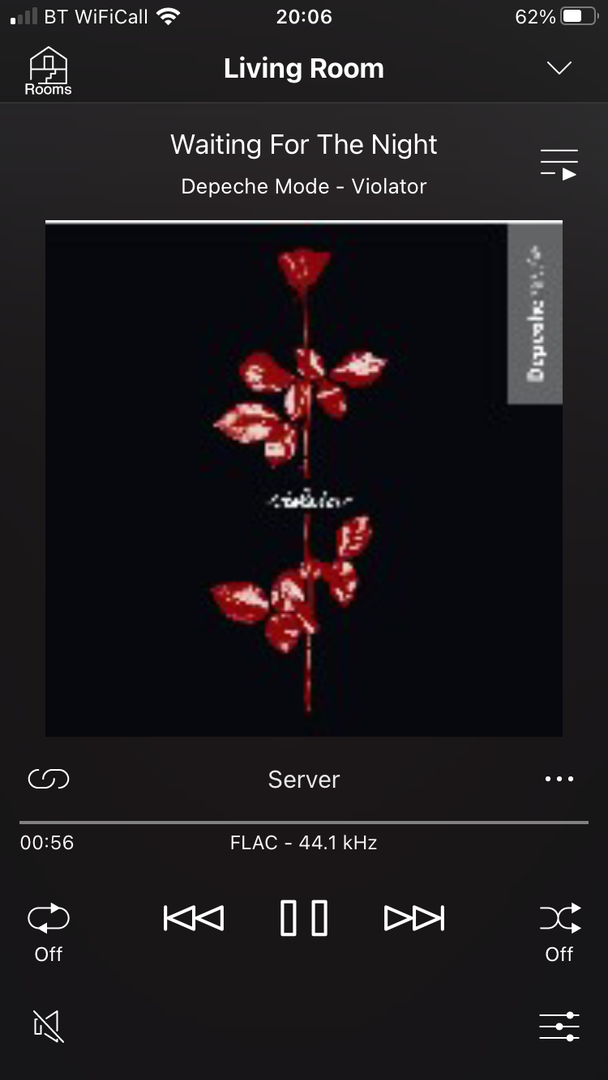Skip back to the previous track

pyautogui.click(x=193, y=917)
